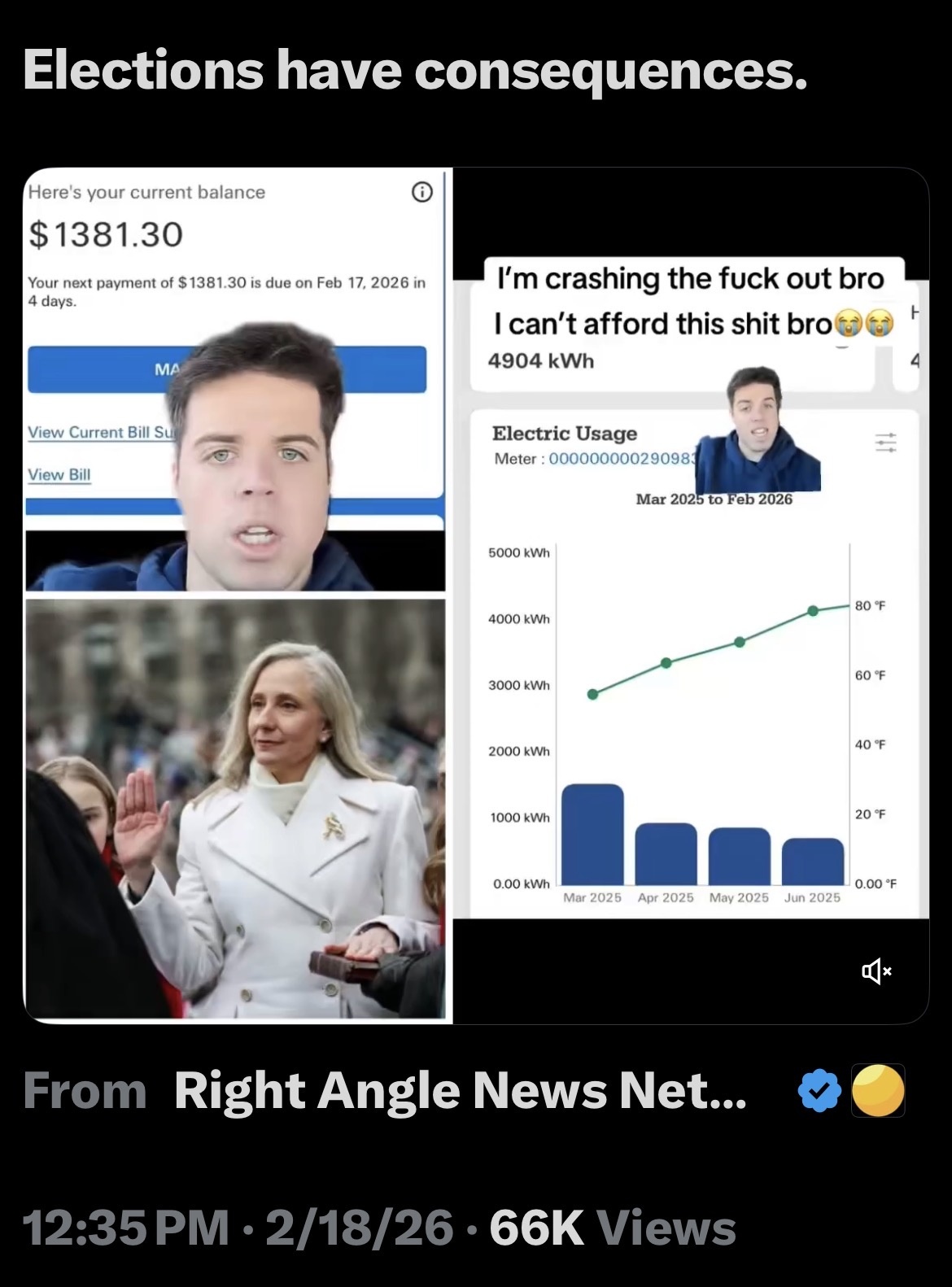This screenshot has width=952, height=1287.
Task: Open the embedded video in the post
Action: pos(475,594)
